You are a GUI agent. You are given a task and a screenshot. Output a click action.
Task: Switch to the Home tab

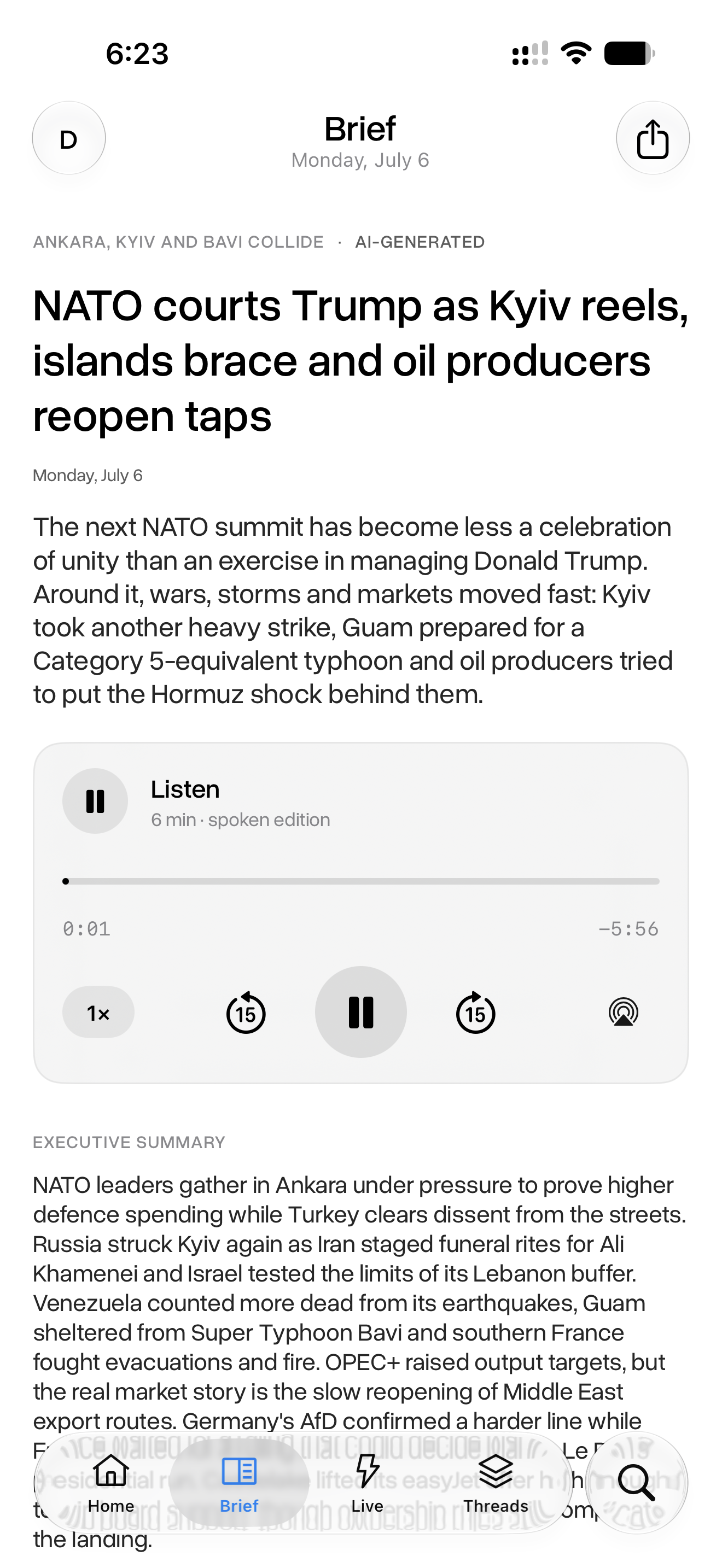coord(111,1484)
